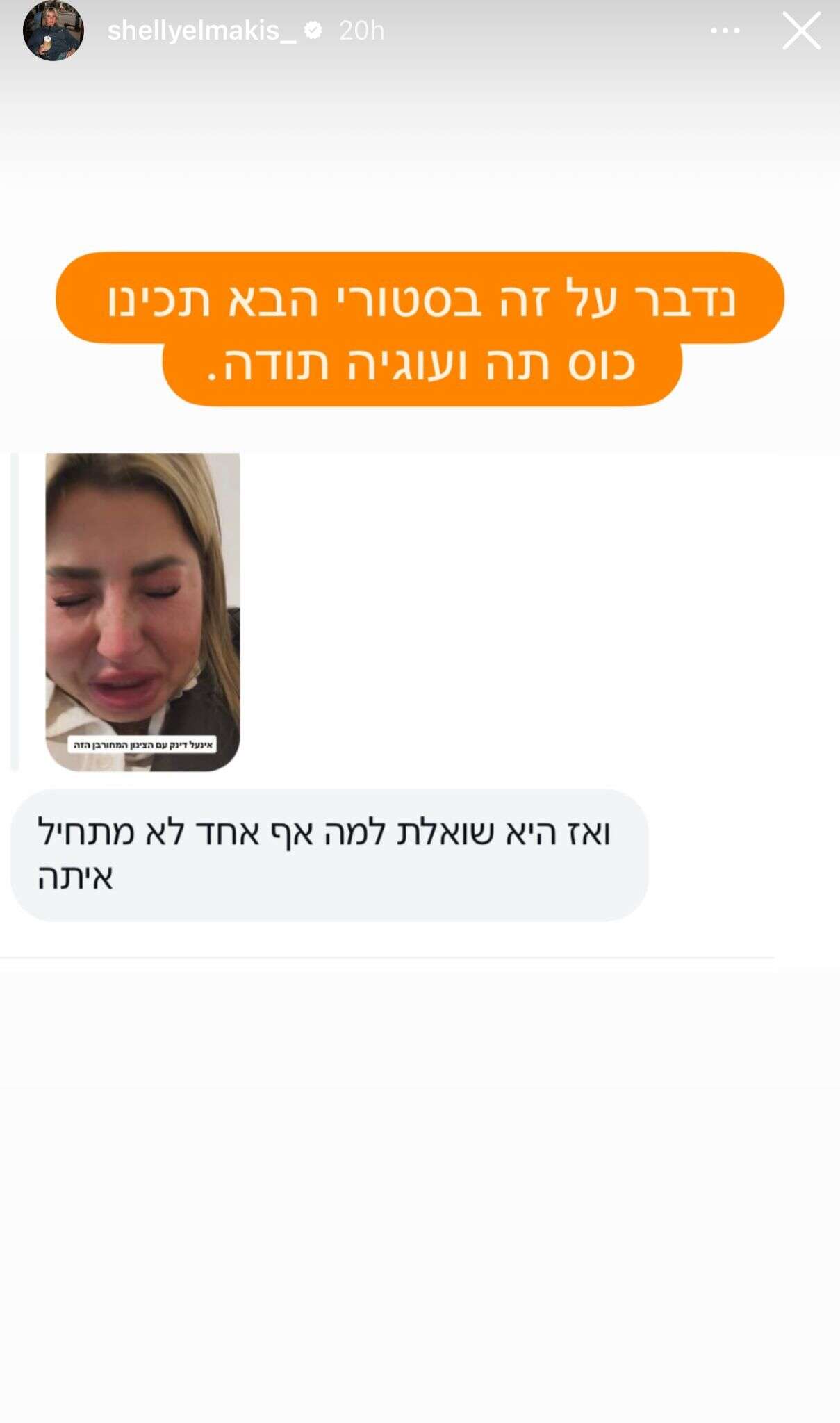Close the story viewer

[801, 31]
